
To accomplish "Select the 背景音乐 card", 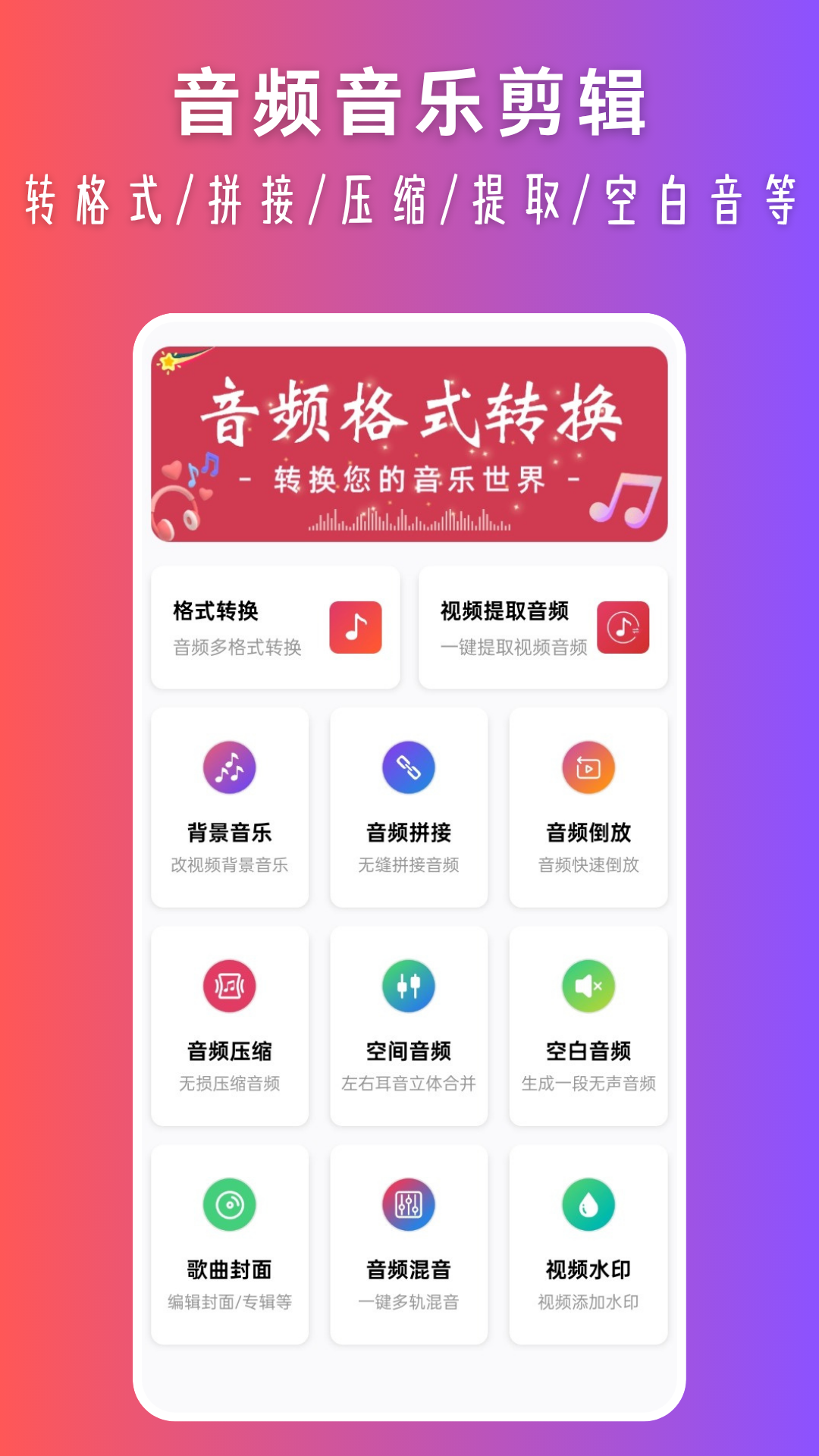I will [x=230, y=808].
